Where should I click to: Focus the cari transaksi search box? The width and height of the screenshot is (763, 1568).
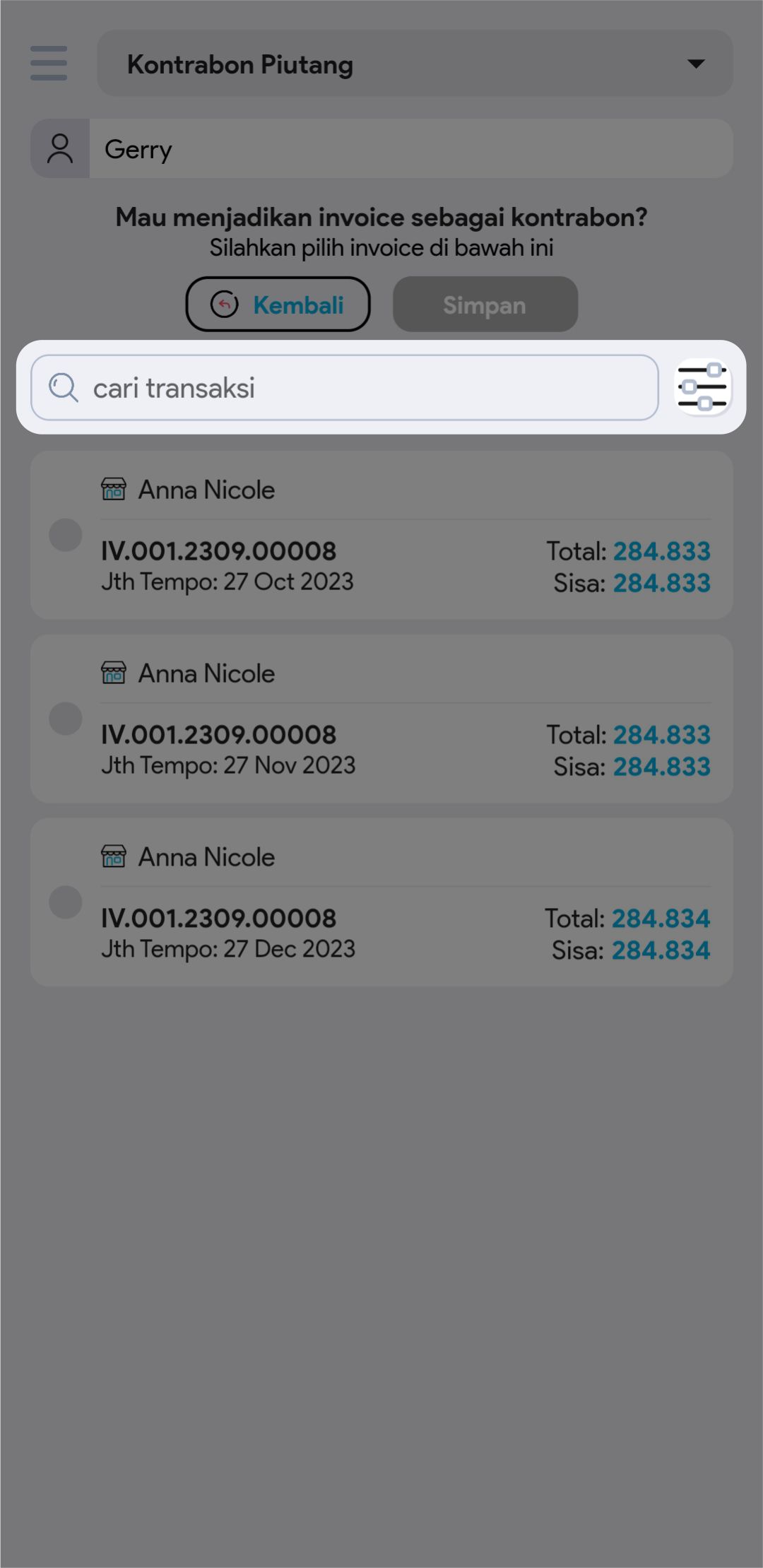pyautogui.click(x=345, y=388)
